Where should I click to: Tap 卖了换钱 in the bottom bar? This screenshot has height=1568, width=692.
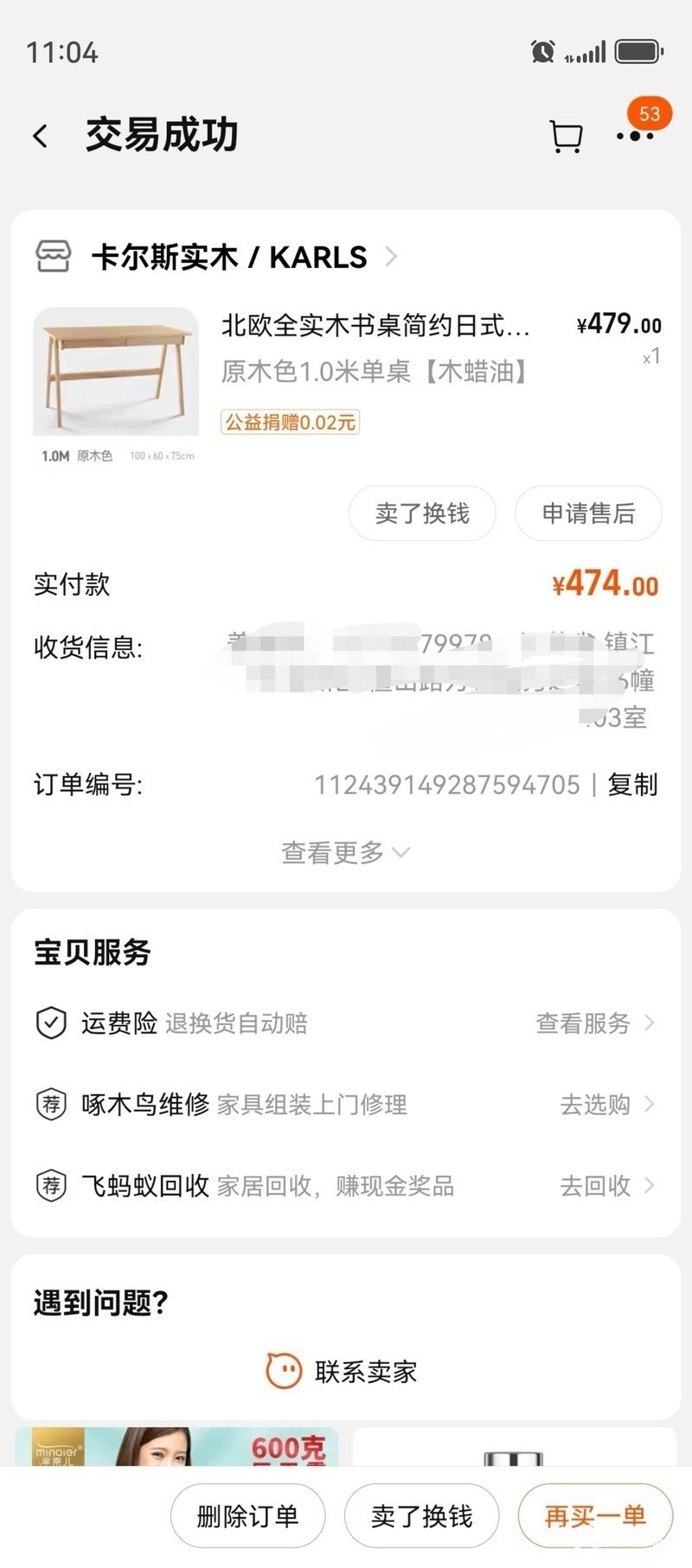tap(421, 1516)
